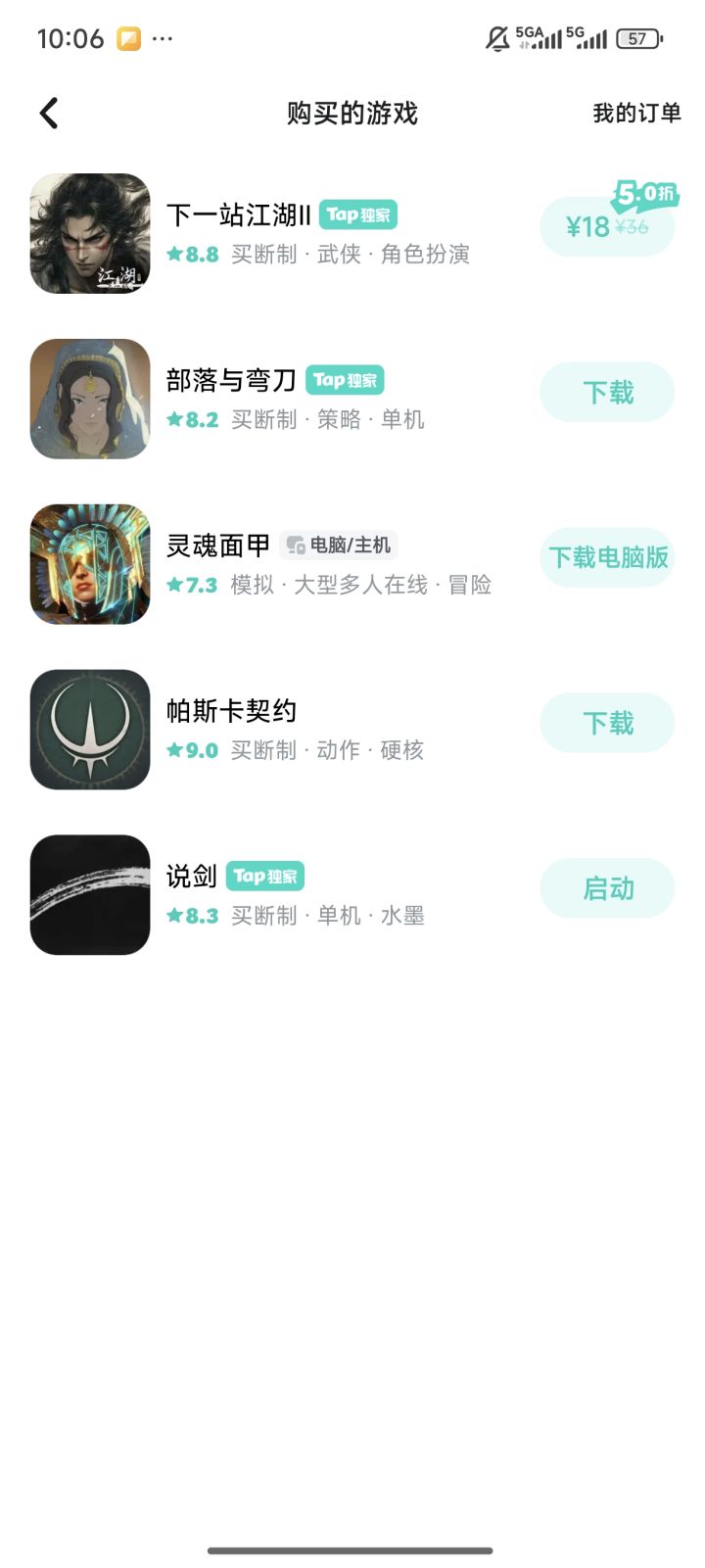The height and width of the screenshot is (1568, 705).
Task: Buy 下一站江湖II for ¥18
Action: click(x=606, y=227)
